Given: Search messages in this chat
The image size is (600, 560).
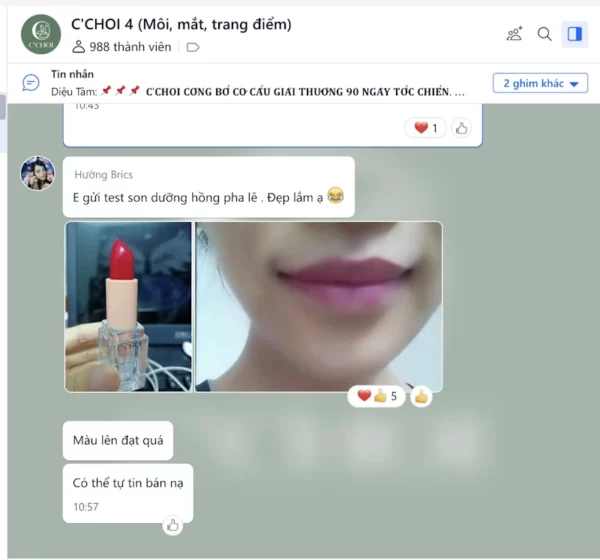Looking at the screenshot, I should [545, 34].
